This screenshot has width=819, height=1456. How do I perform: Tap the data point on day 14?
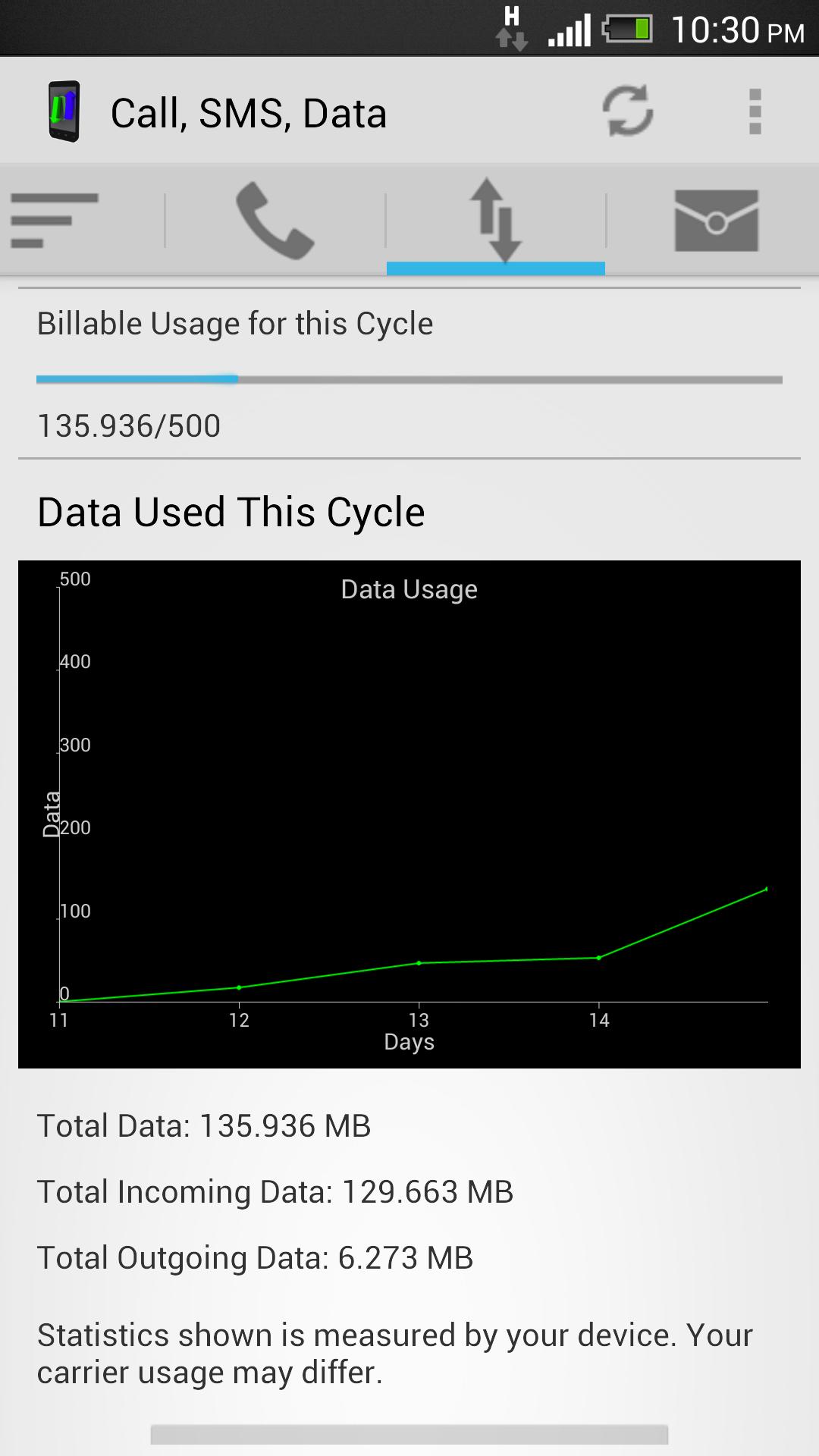pyautogui.click(x=598, y=958)
